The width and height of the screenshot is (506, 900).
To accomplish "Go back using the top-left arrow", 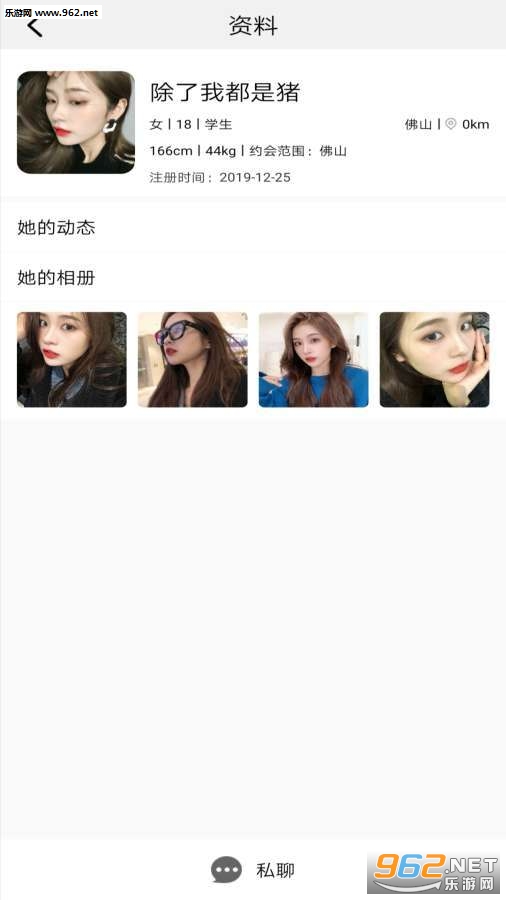I will click(x=35, y=27).
